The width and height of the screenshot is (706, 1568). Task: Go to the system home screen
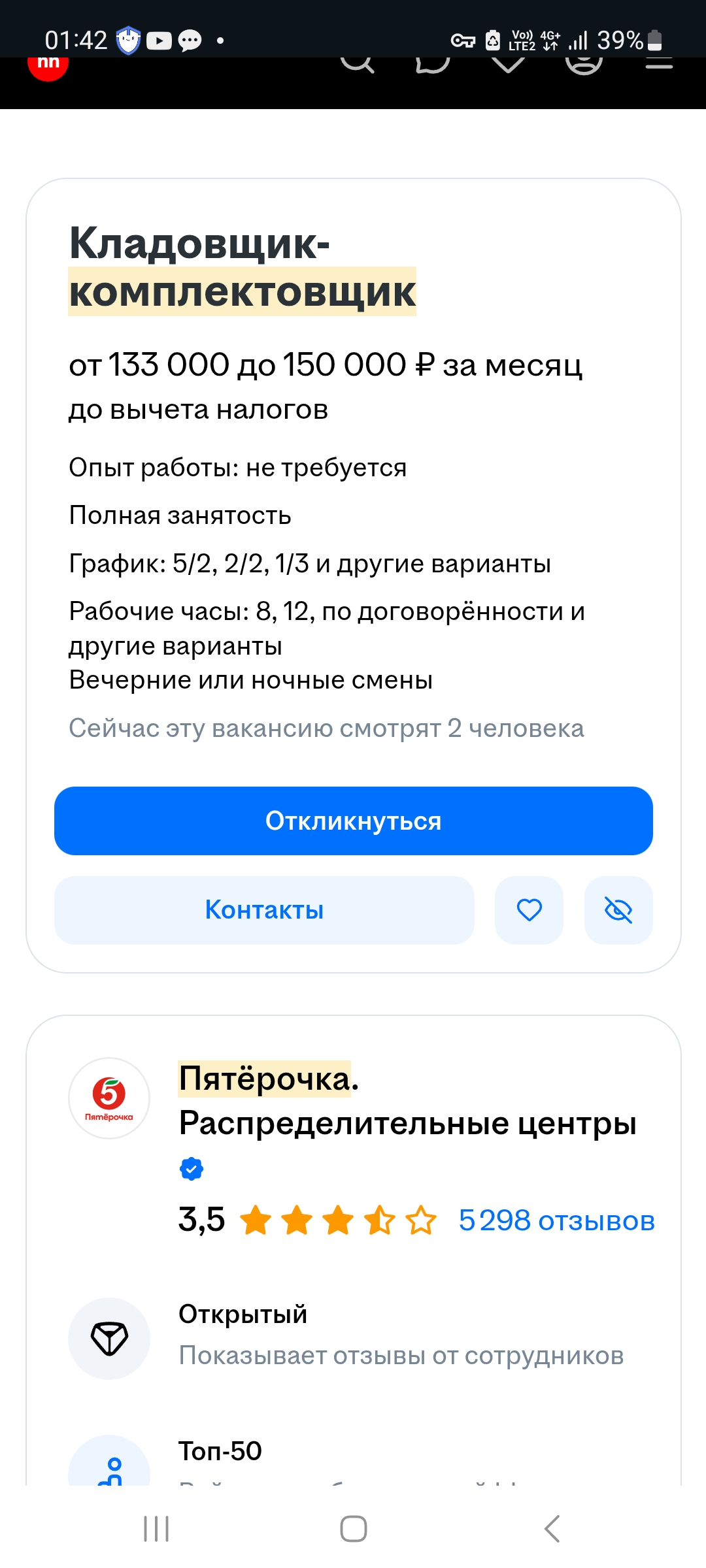(x=353, y=1529)
